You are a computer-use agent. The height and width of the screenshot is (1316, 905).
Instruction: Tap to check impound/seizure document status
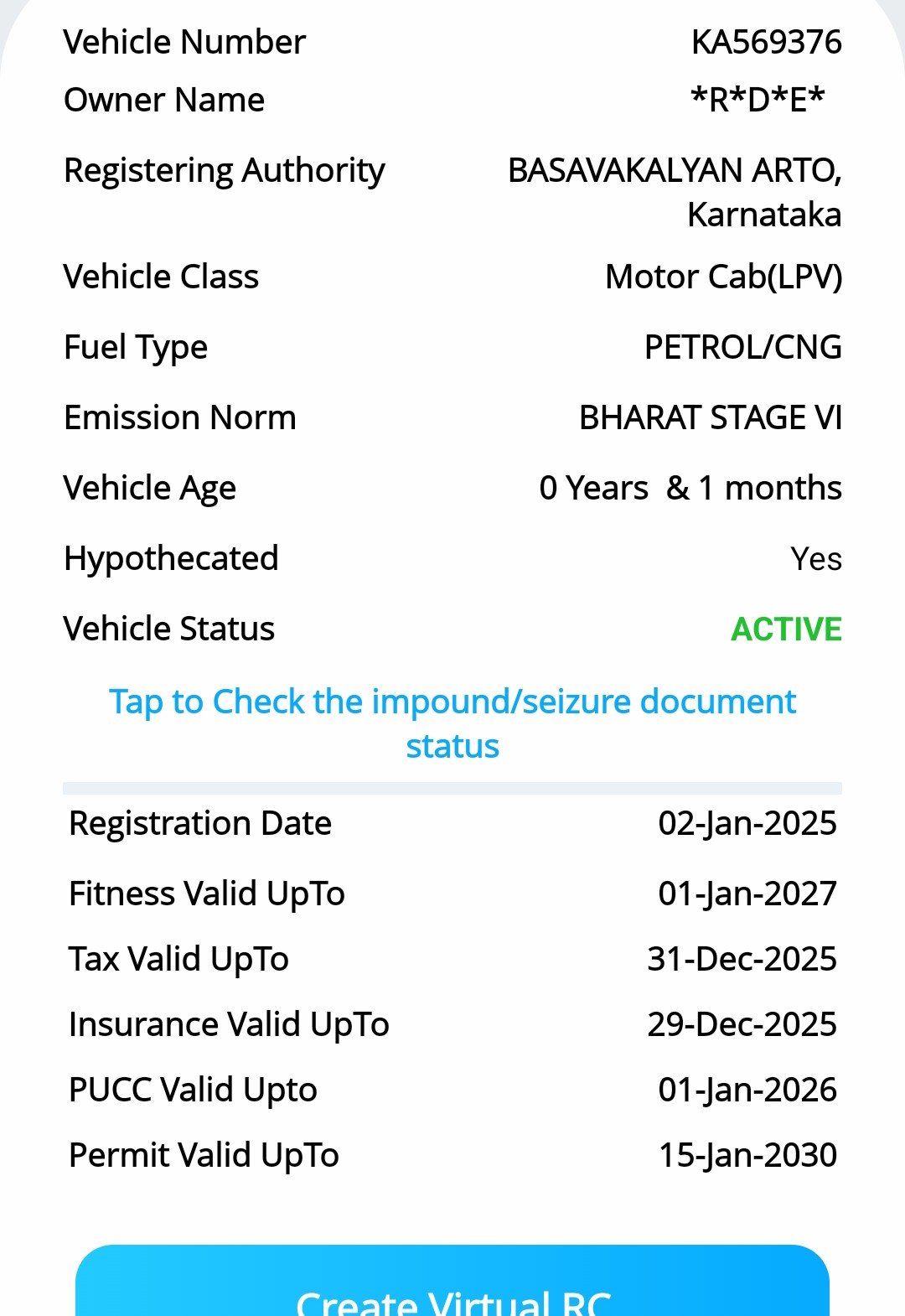[x=452, y=723]
